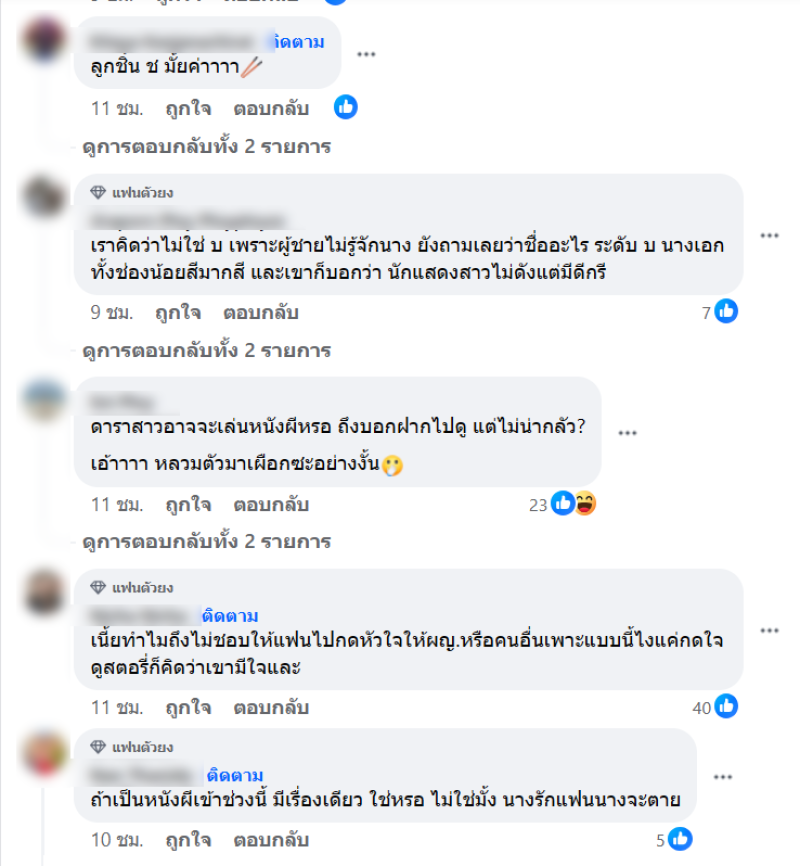Image resolution: width=800 pixels, height=866 pixels.
Task: View 2 replies under 'เราคิดว่าไม่ใช่ บ' comment
Action: click(x=207, y=351)
